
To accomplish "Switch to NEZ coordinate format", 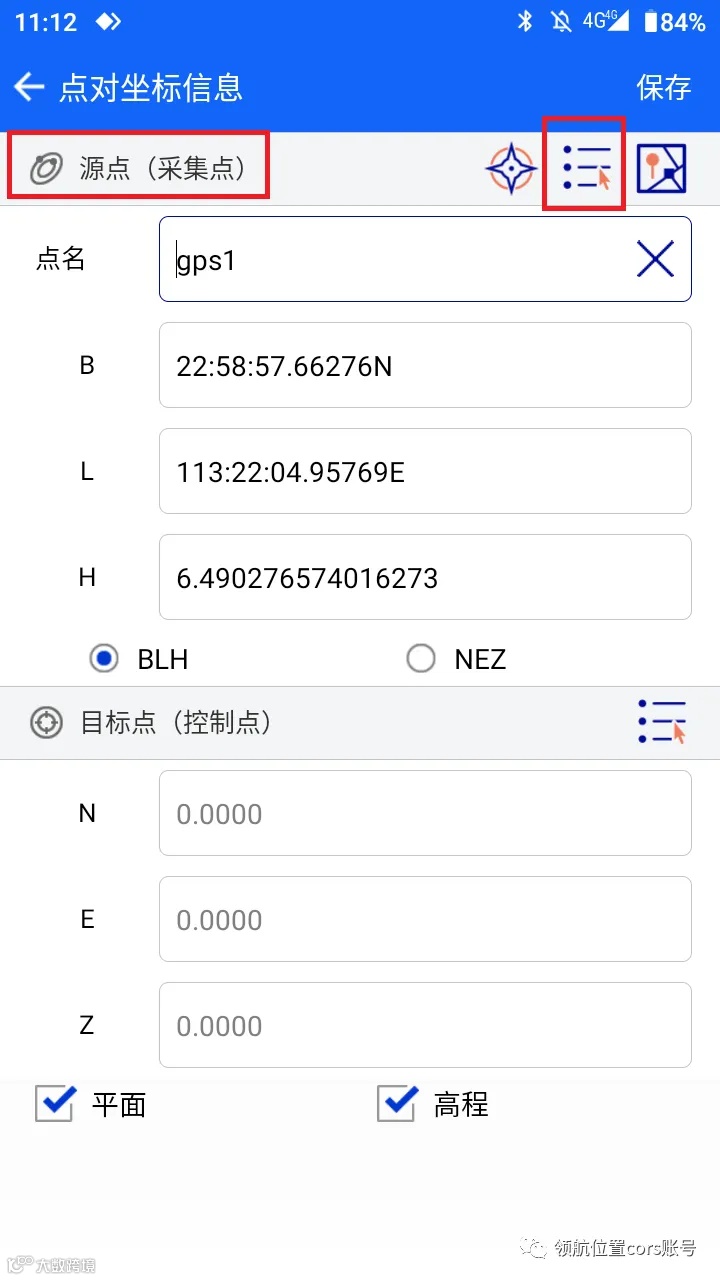I will point(421,659).
